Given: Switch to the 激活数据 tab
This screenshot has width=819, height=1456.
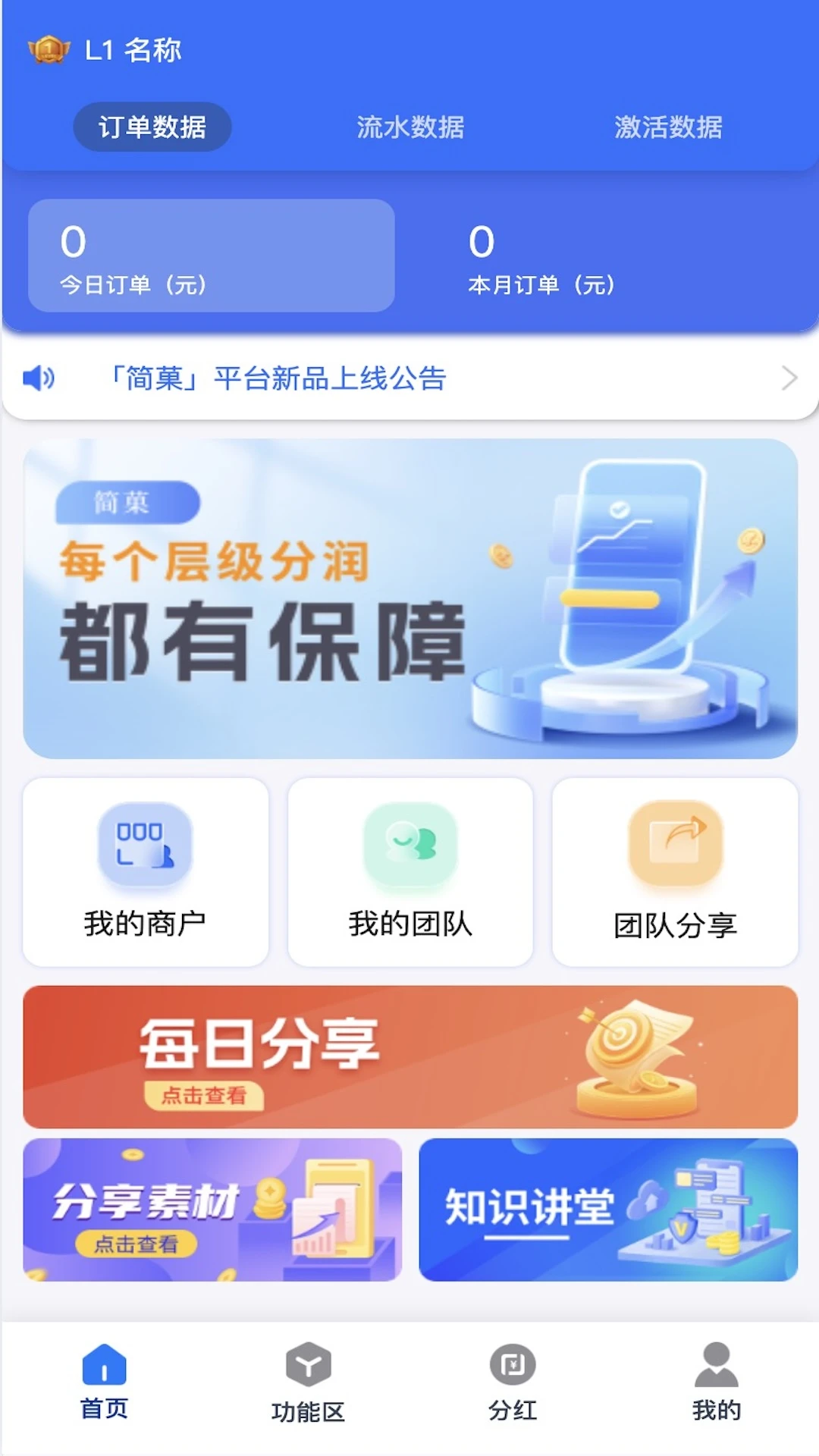Looking at the screenshot, I should tap(670, 127).
